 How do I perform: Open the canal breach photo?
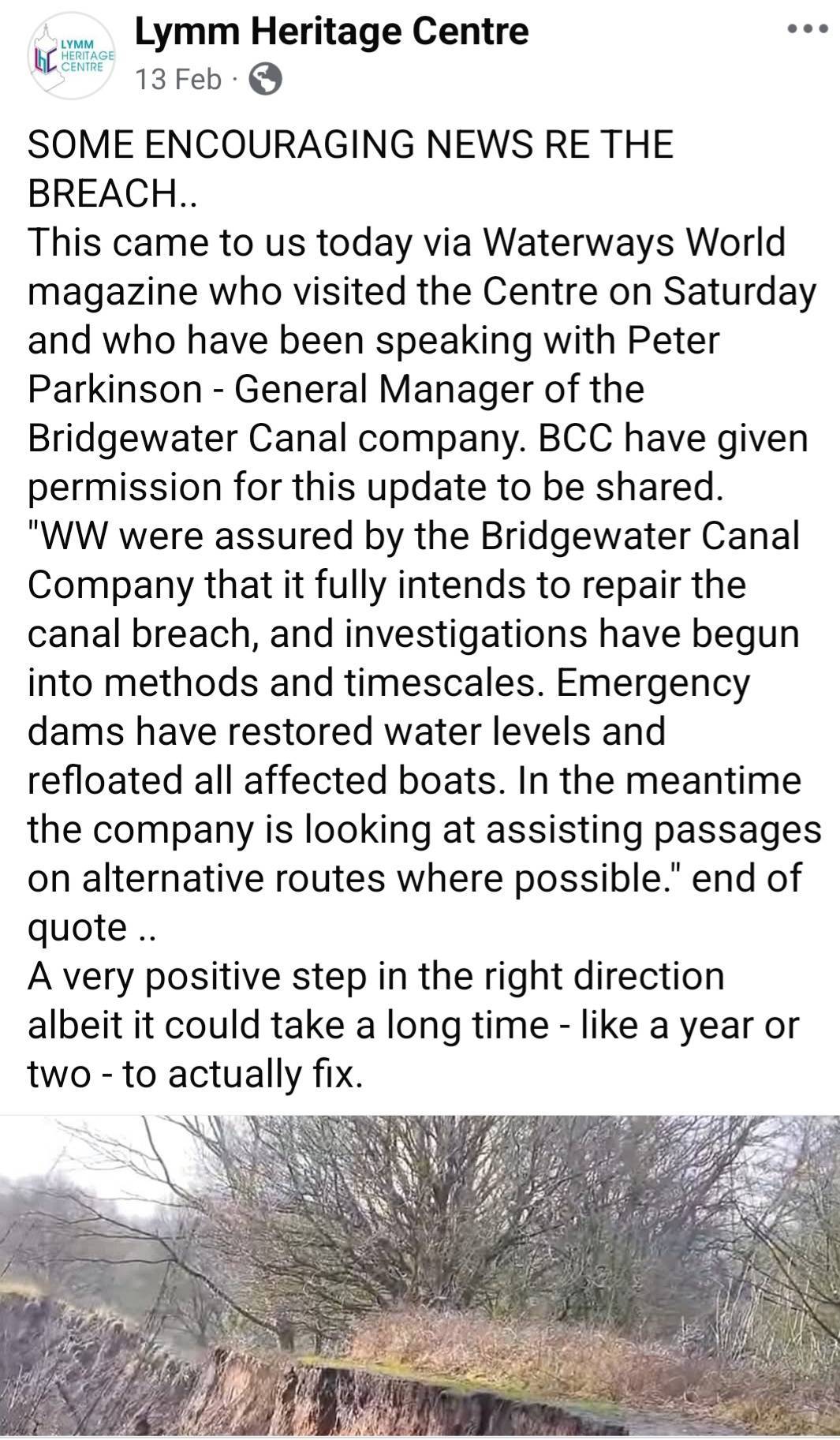[420, 1276]
